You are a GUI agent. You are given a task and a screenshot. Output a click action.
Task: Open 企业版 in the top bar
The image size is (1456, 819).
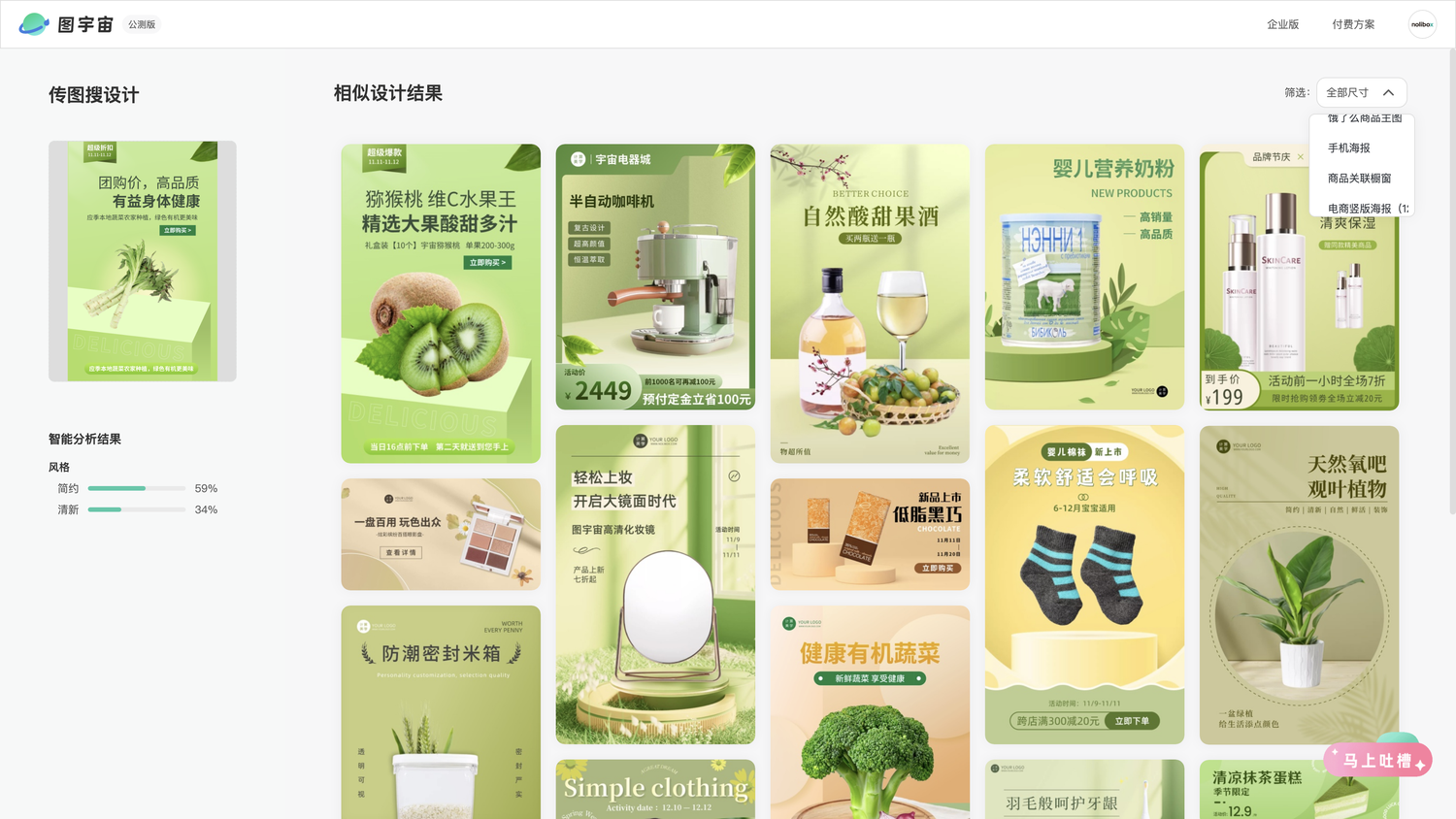(1282, 24)
